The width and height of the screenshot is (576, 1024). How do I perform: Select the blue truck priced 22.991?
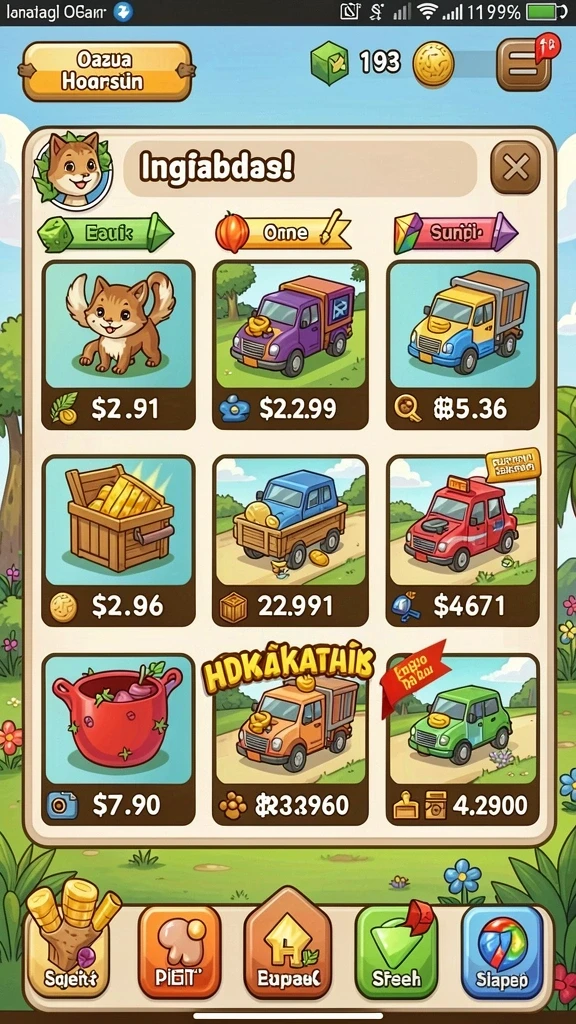[x=291, y=541]
